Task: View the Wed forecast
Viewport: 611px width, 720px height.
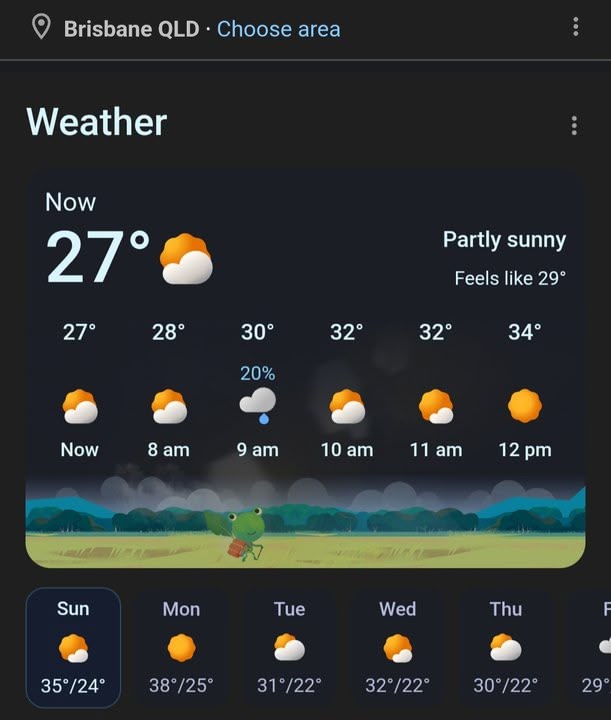Action: coord(397,647)
